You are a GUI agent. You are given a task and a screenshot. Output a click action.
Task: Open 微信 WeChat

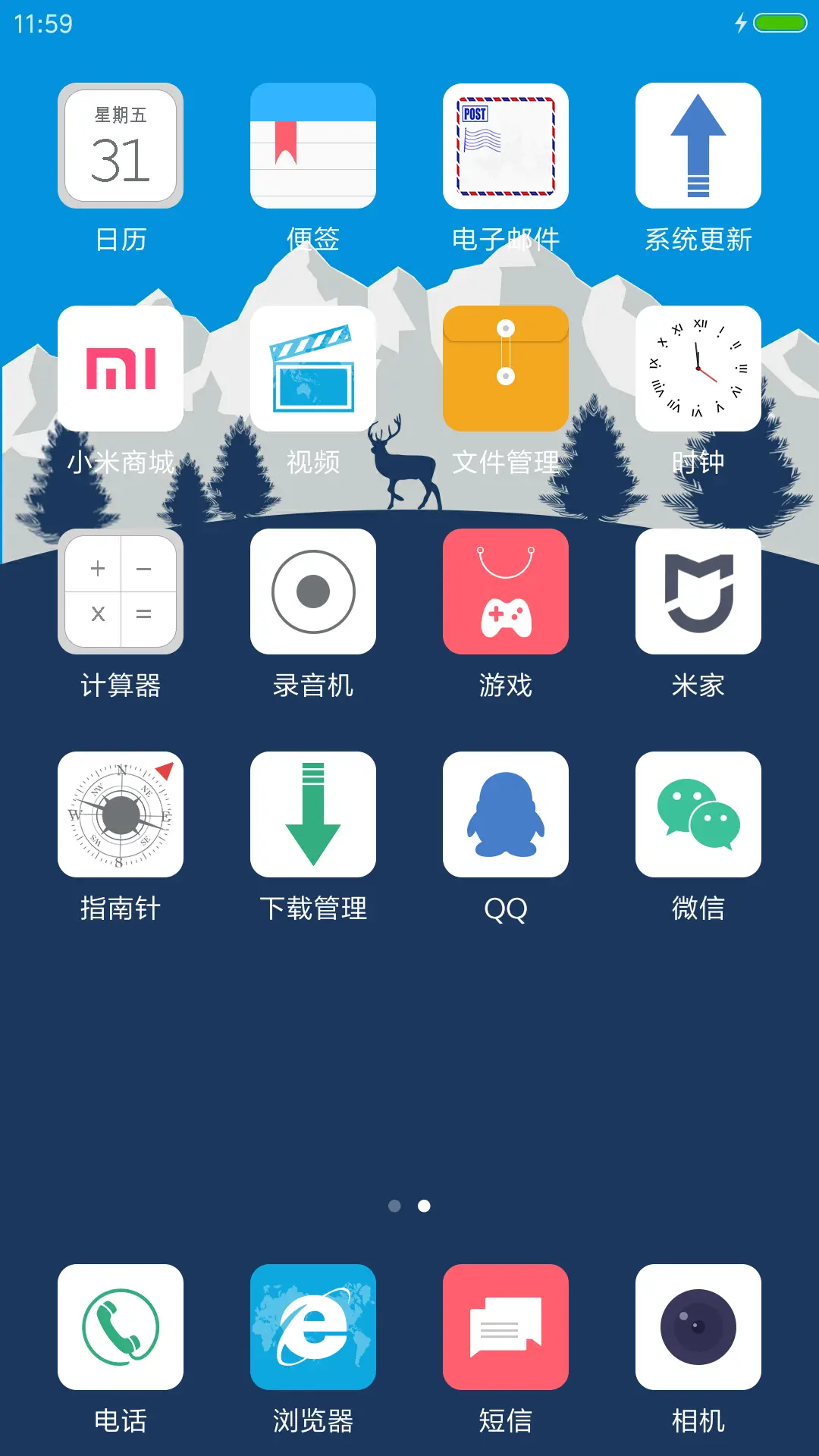coord(698,814)
